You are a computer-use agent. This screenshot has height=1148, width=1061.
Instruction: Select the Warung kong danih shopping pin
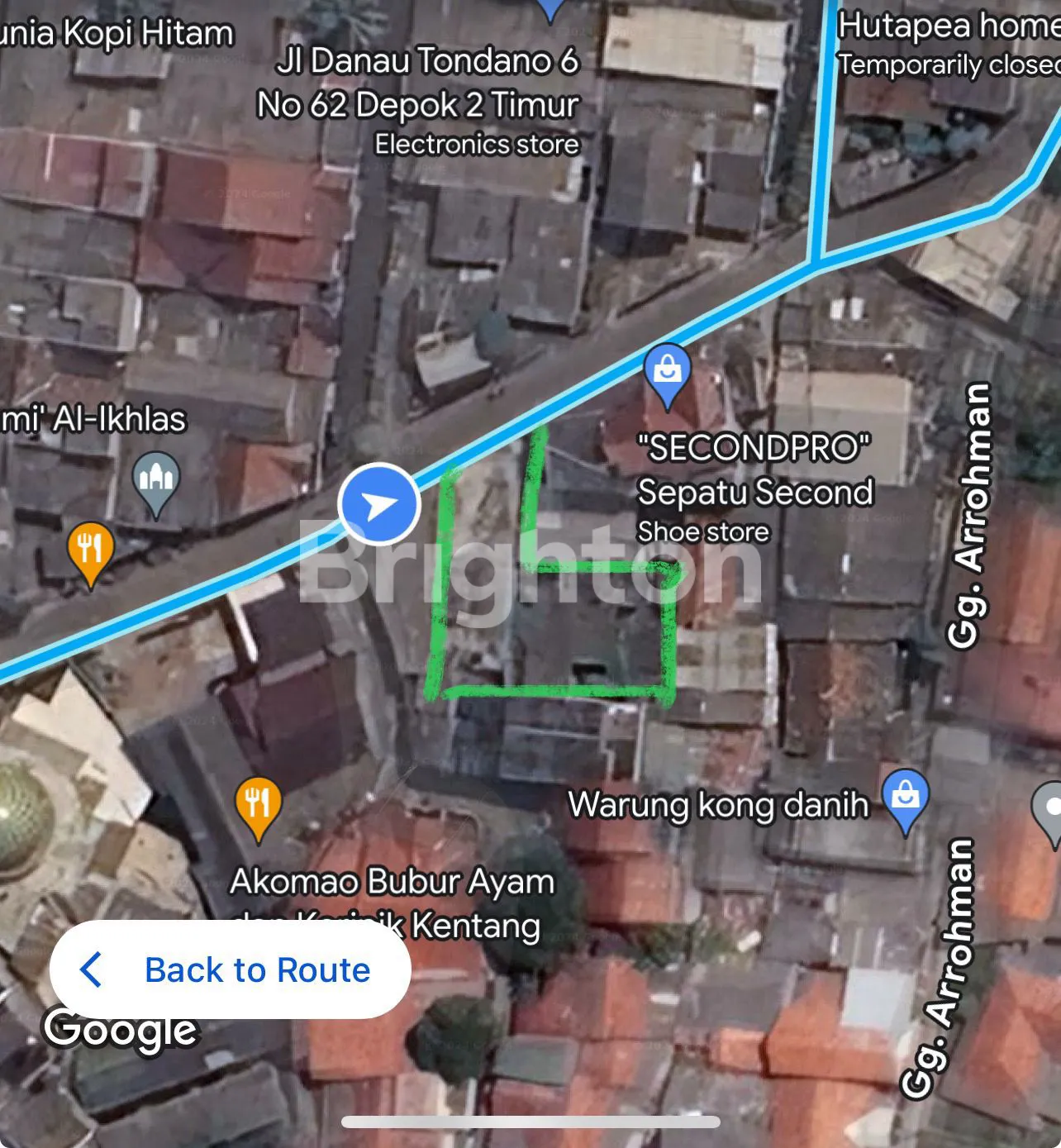coord(906,798)
